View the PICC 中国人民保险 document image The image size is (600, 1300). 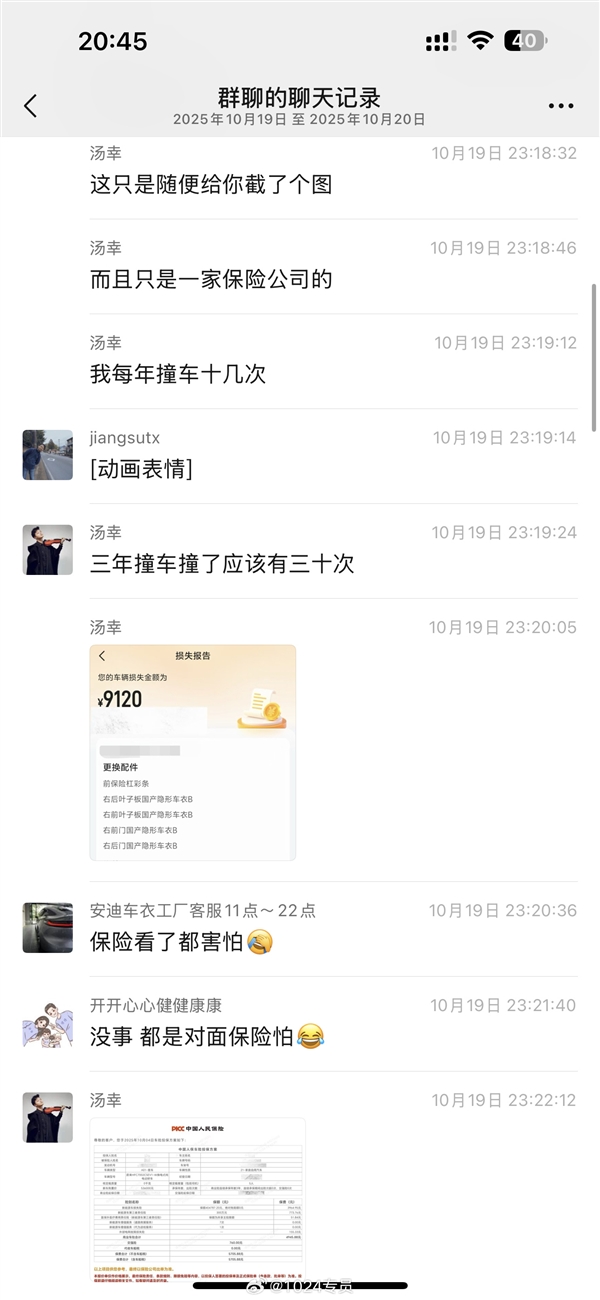point(198,1198)
